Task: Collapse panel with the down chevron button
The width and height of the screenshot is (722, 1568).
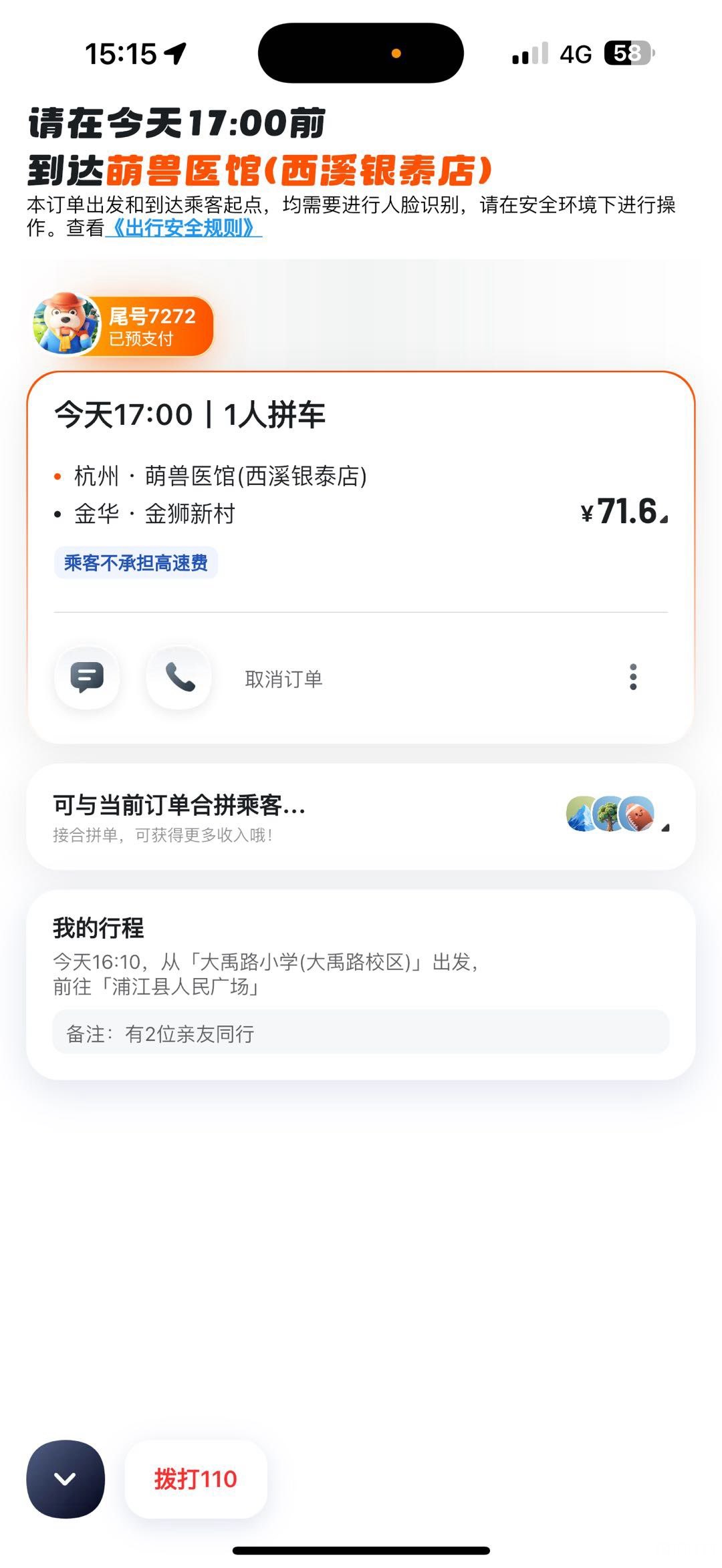Action: pos(66,1479)
